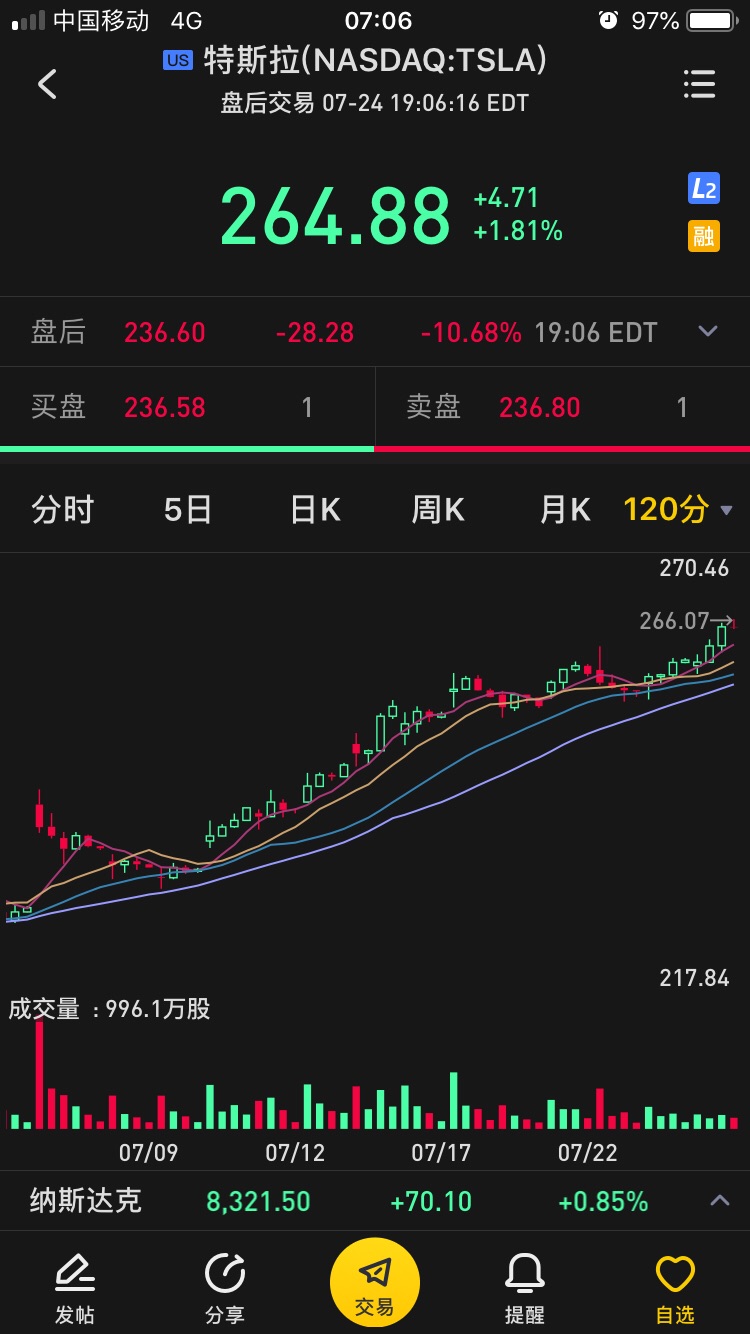
Task: Select the 周K chart tab
Action: 438,509
